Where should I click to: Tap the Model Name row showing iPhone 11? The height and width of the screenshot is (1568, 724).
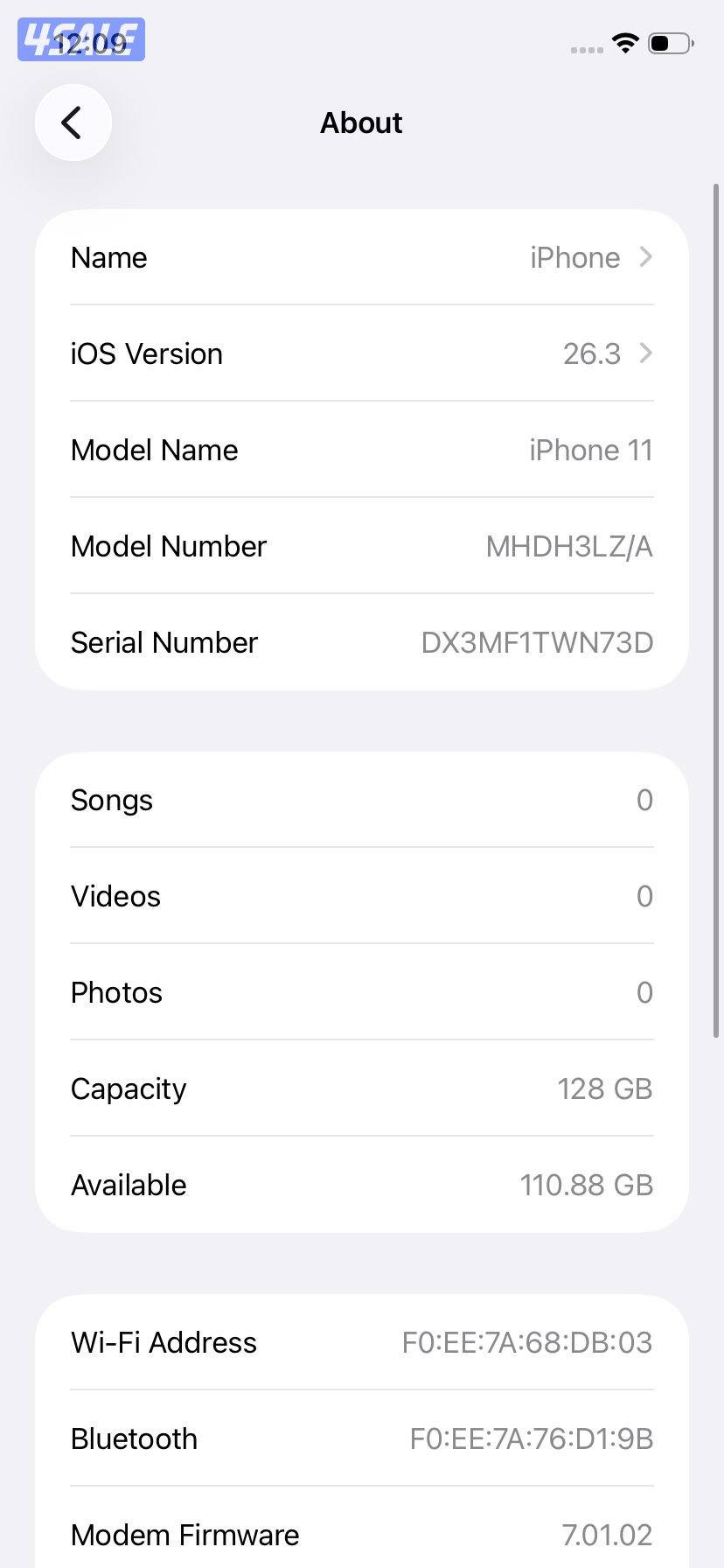pyautogui.click(x=361, y=450)
